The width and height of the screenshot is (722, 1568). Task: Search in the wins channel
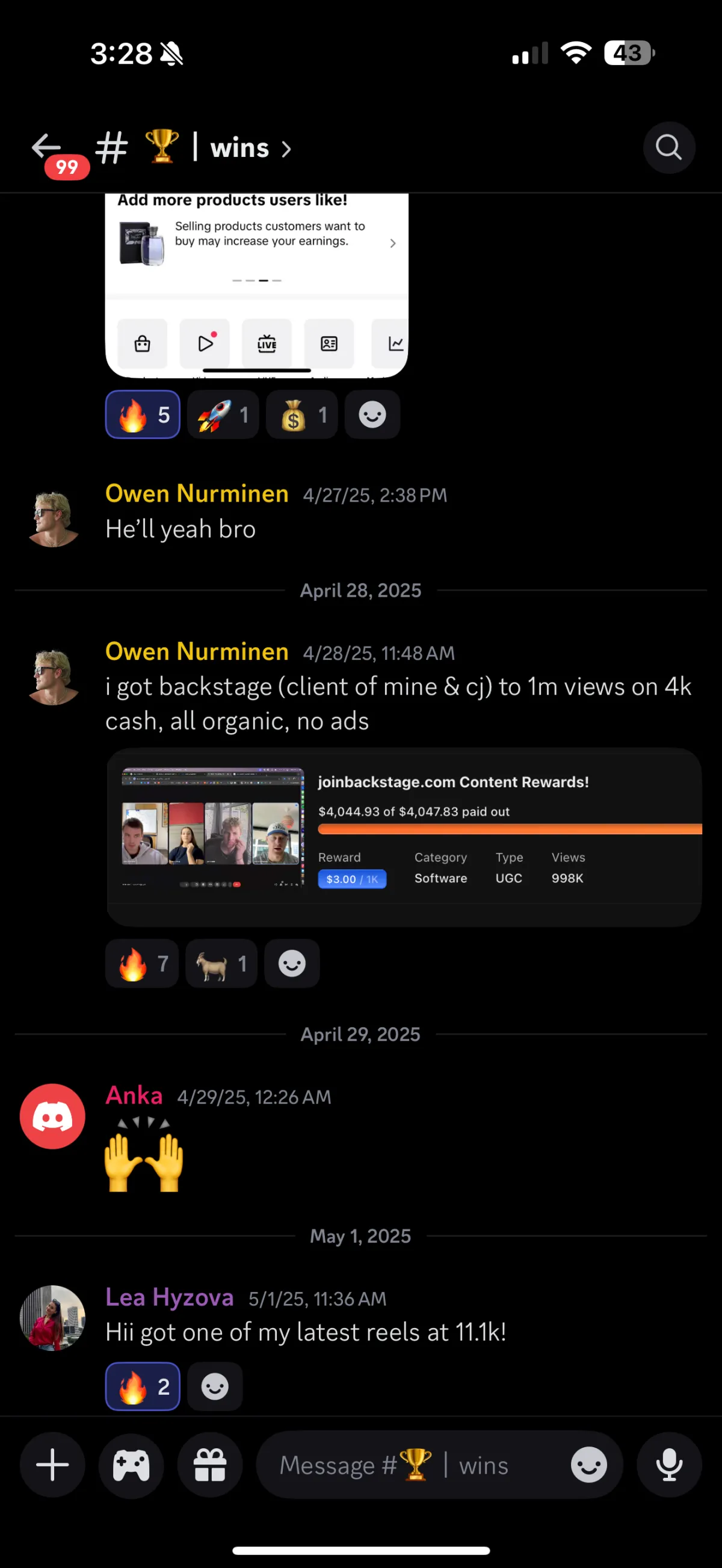coord(668,147)
